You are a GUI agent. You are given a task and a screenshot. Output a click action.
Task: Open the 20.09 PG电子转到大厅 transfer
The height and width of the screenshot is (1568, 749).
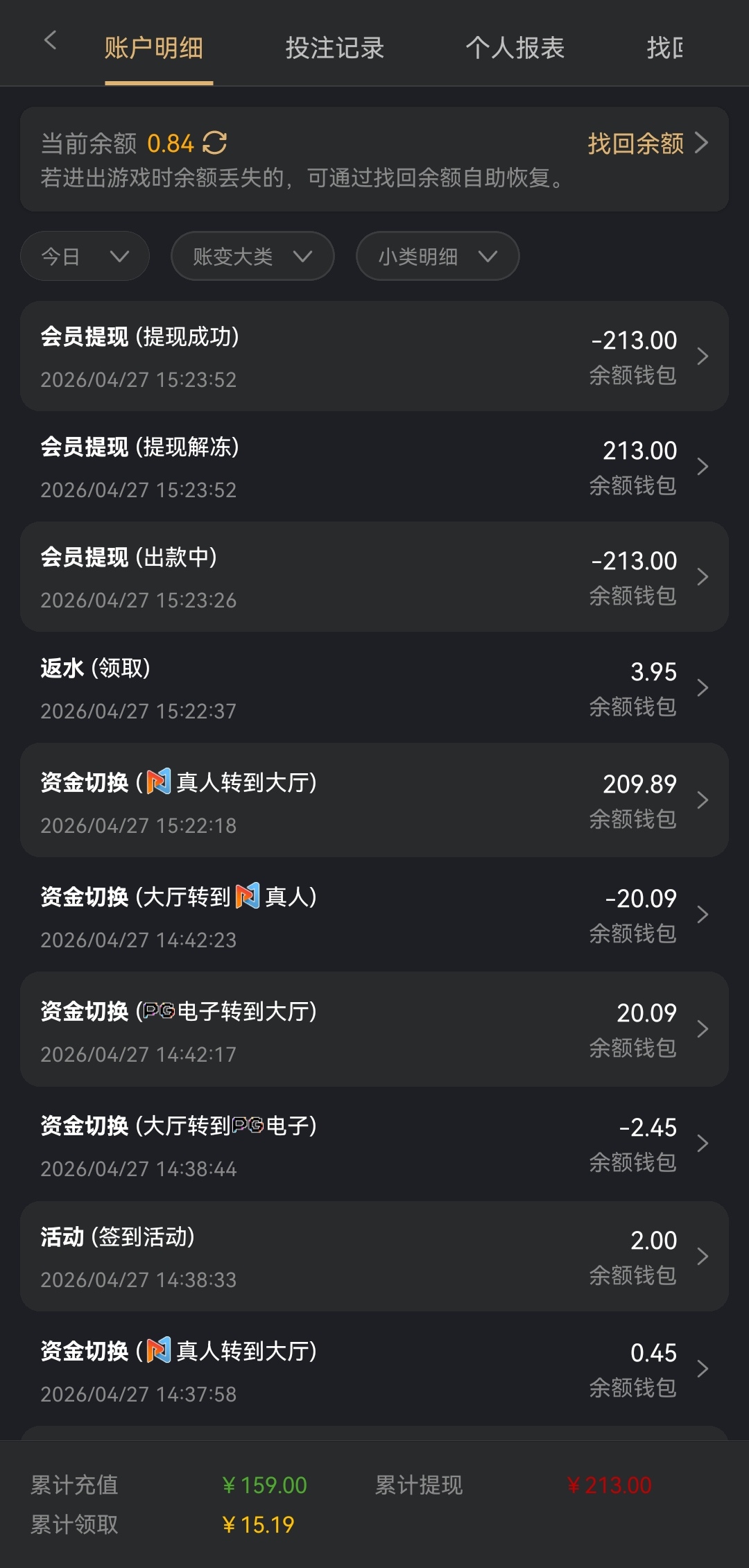point(374,1029)
